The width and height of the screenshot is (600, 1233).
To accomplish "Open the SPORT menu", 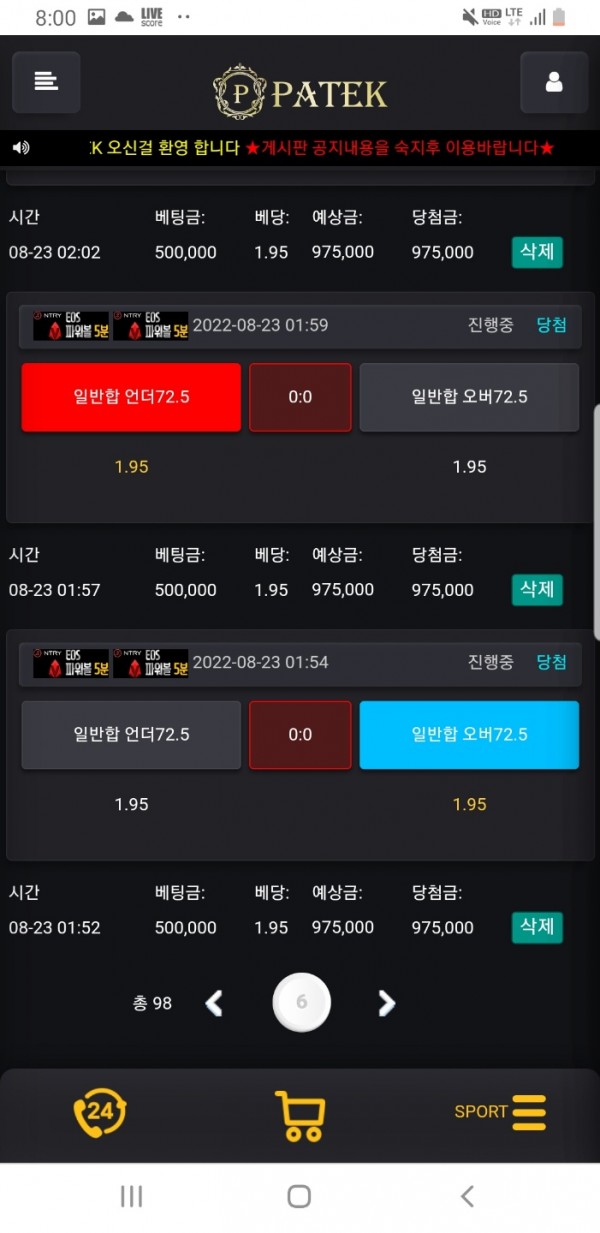I will (500, 1112).
